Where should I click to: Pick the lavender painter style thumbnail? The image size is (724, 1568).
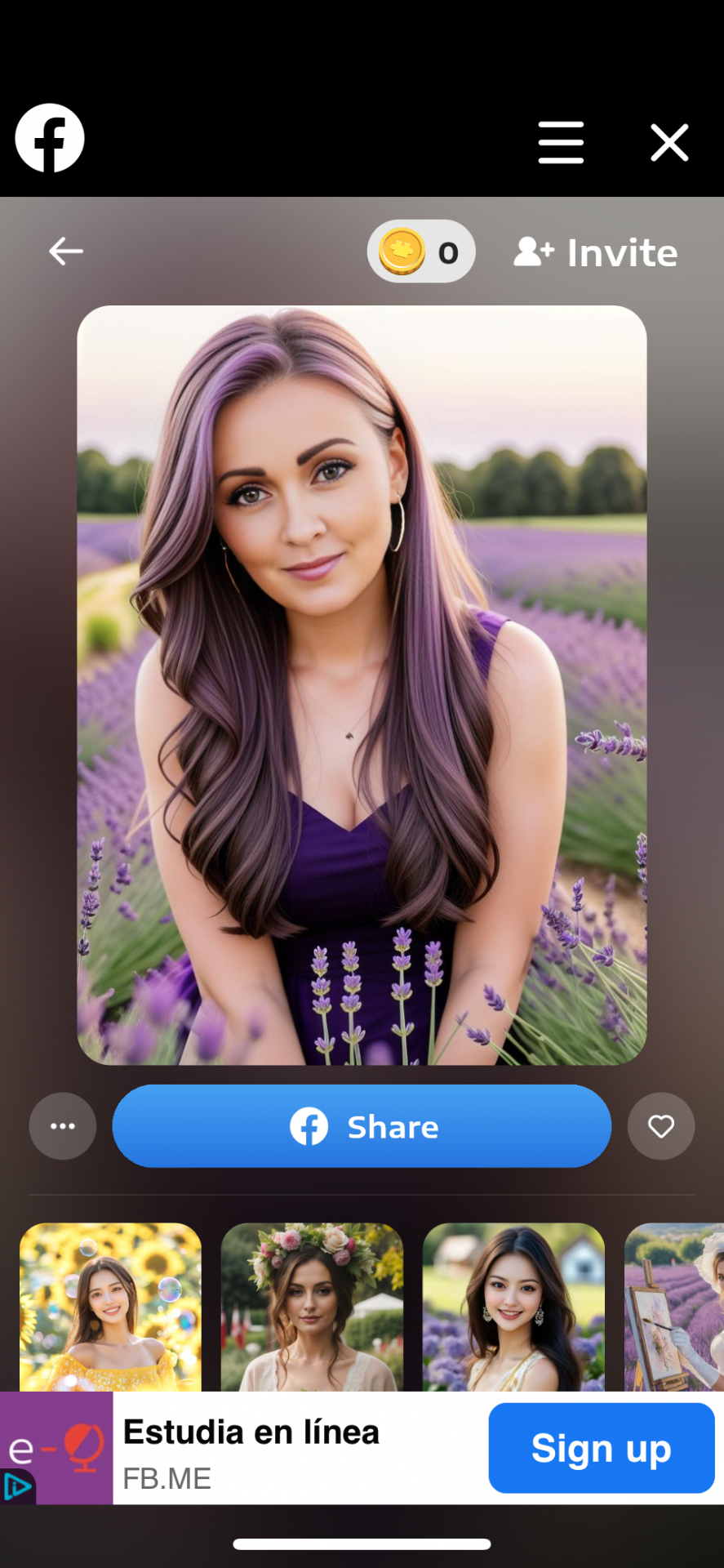[x=674, y=1306]
